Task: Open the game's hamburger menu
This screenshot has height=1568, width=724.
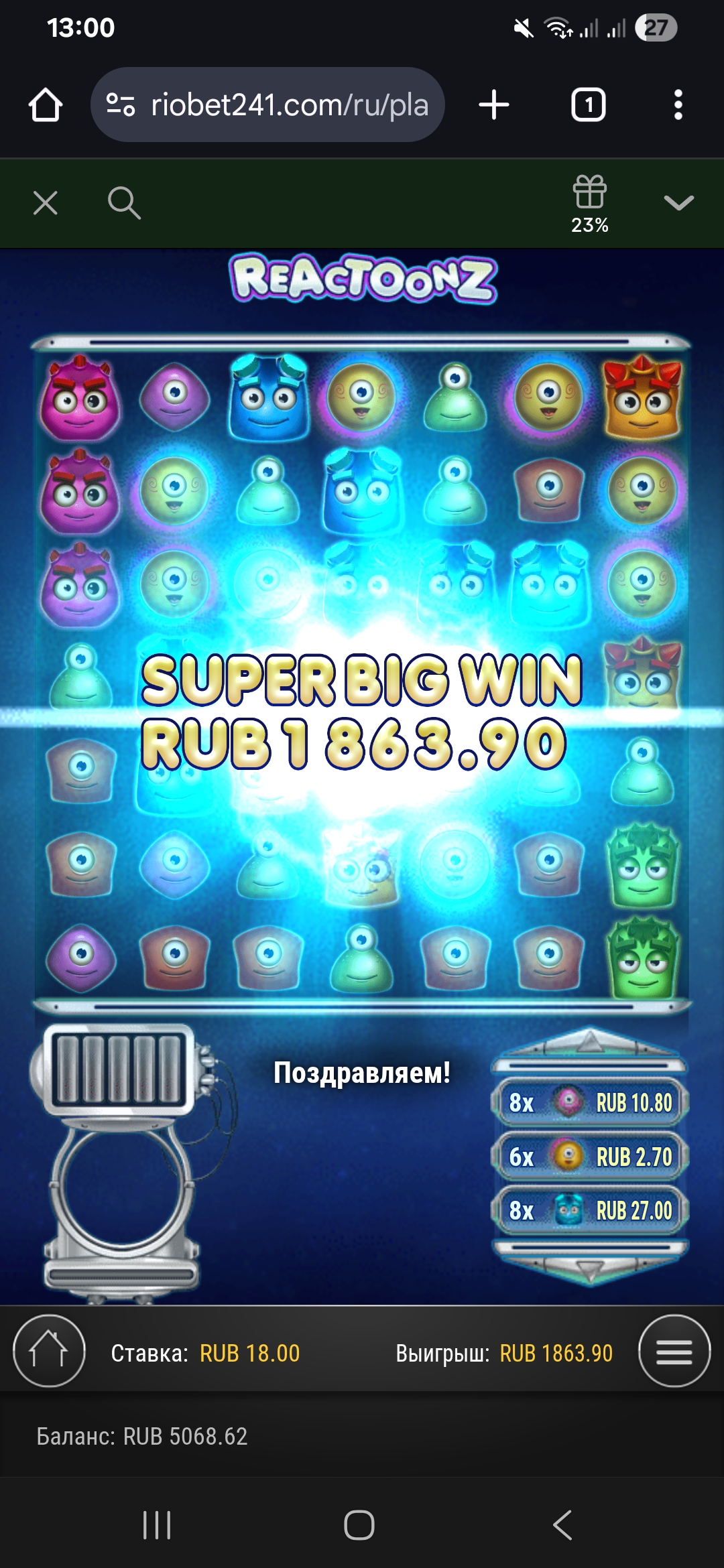Action: click(674, 1351)
